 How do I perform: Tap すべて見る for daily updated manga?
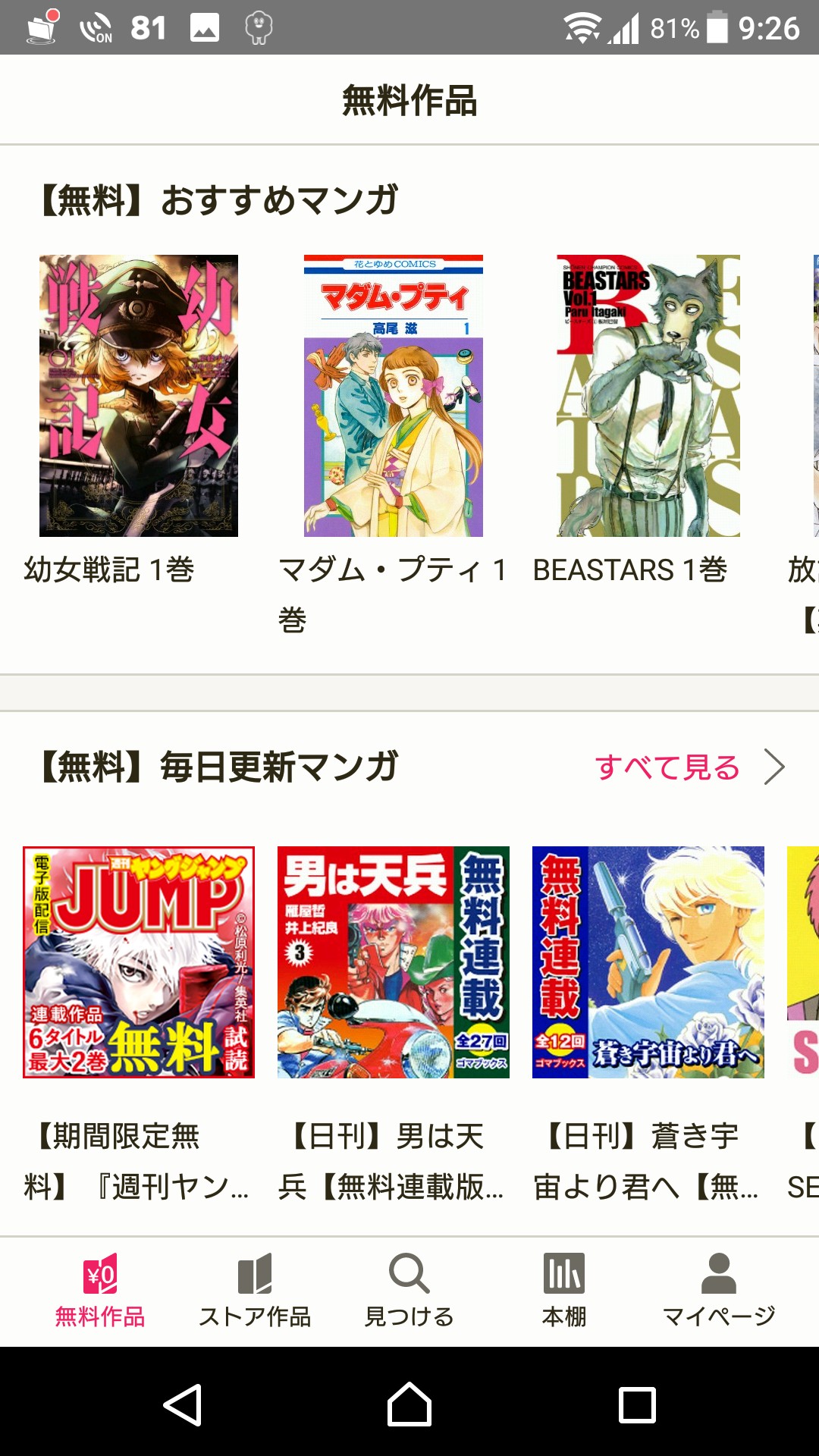click(x=689, y=767)
